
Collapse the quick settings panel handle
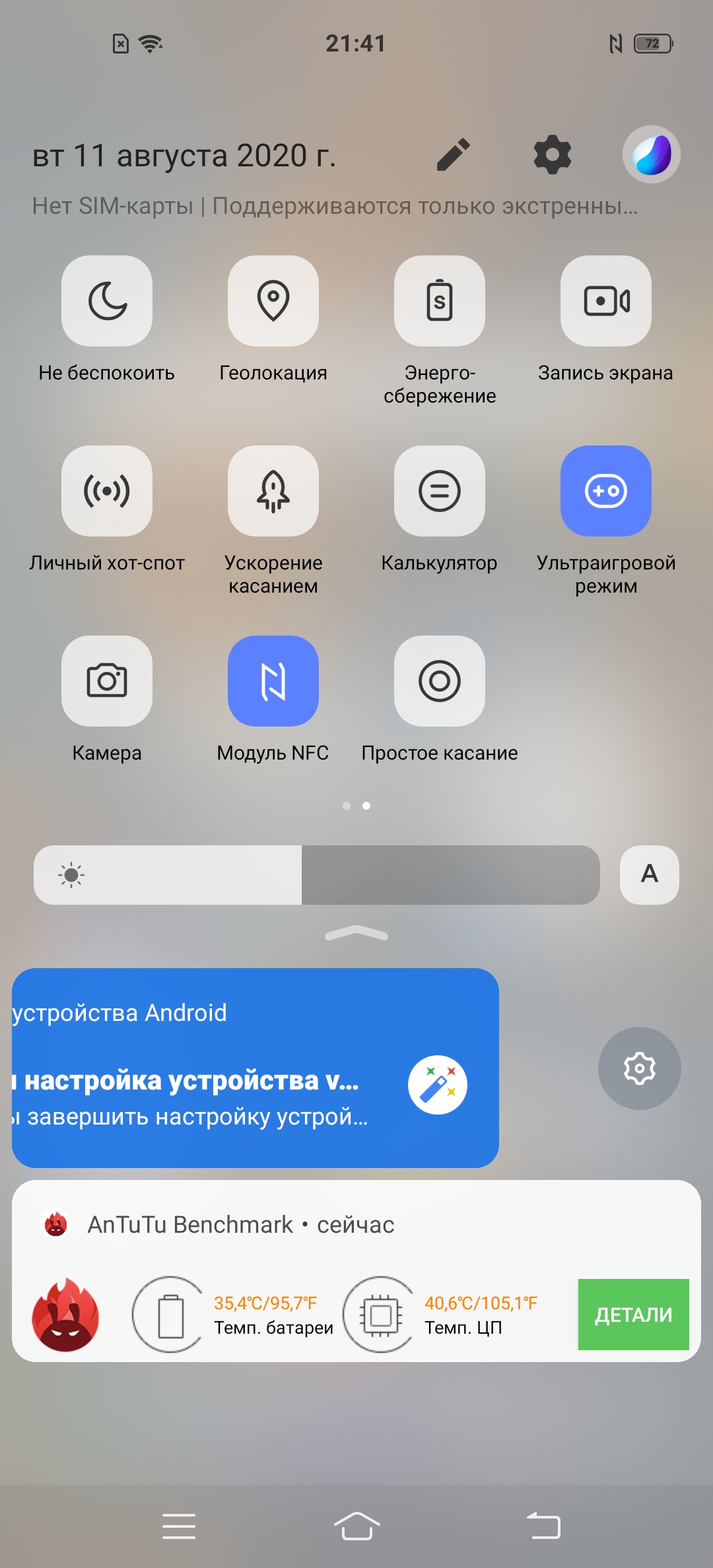click(x=356, y=933)
